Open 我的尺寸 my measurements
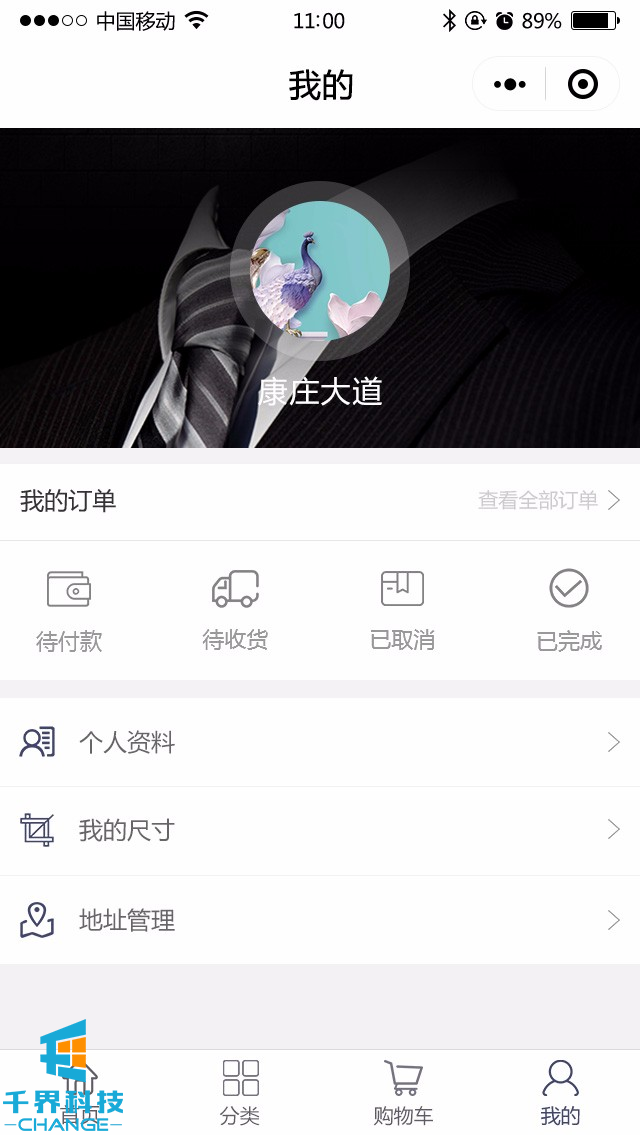This screenshot has height=1135, width=640. click(320, 830)
